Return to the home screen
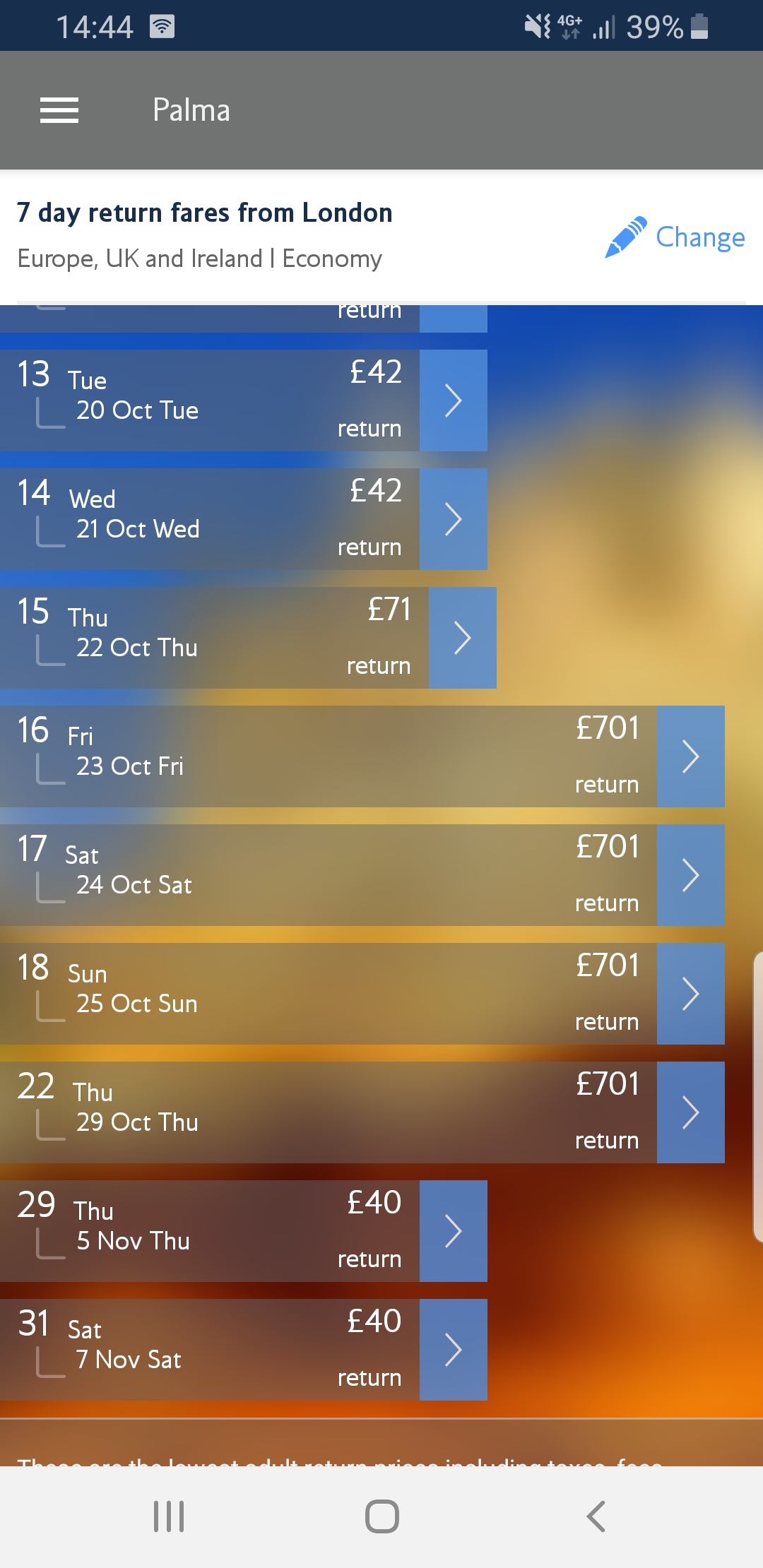Screen dimensions: 763x1568 [381, 1516]
